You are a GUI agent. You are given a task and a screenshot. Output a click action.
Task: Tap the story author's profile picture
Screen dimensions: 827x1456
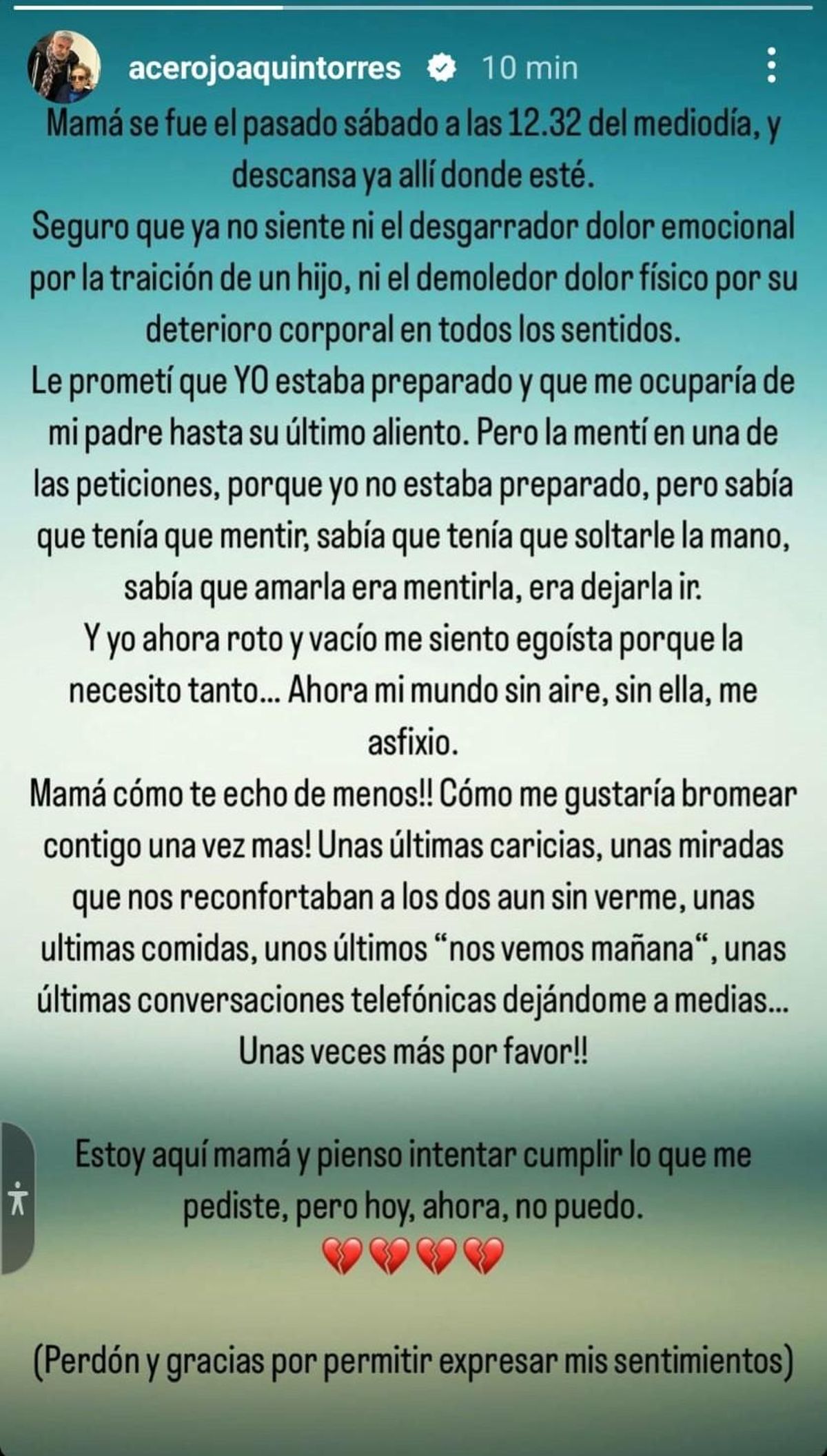(x=65, y=68)
